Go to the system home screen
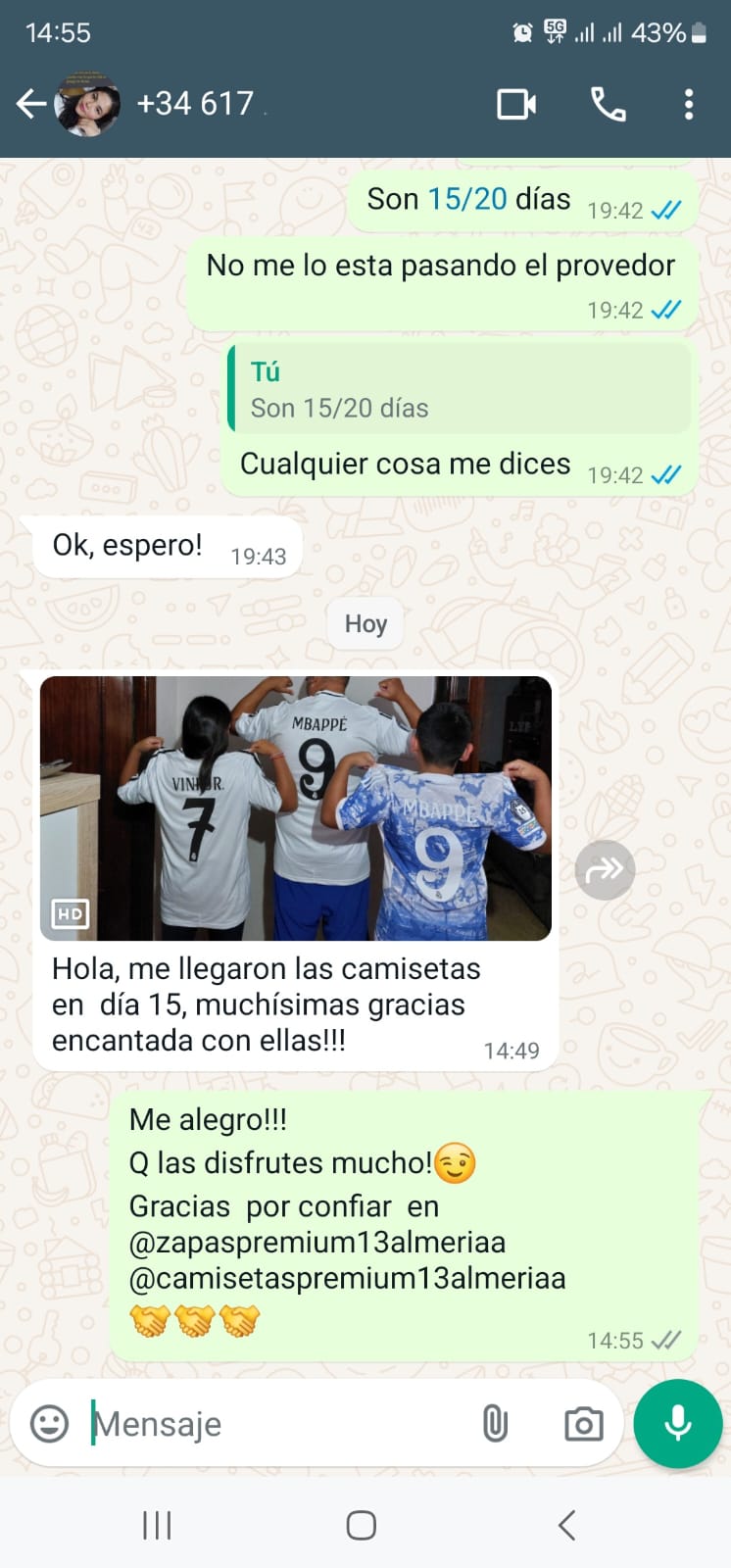This screenshot has height=1568, width=731. click(x=362, y=1525)
